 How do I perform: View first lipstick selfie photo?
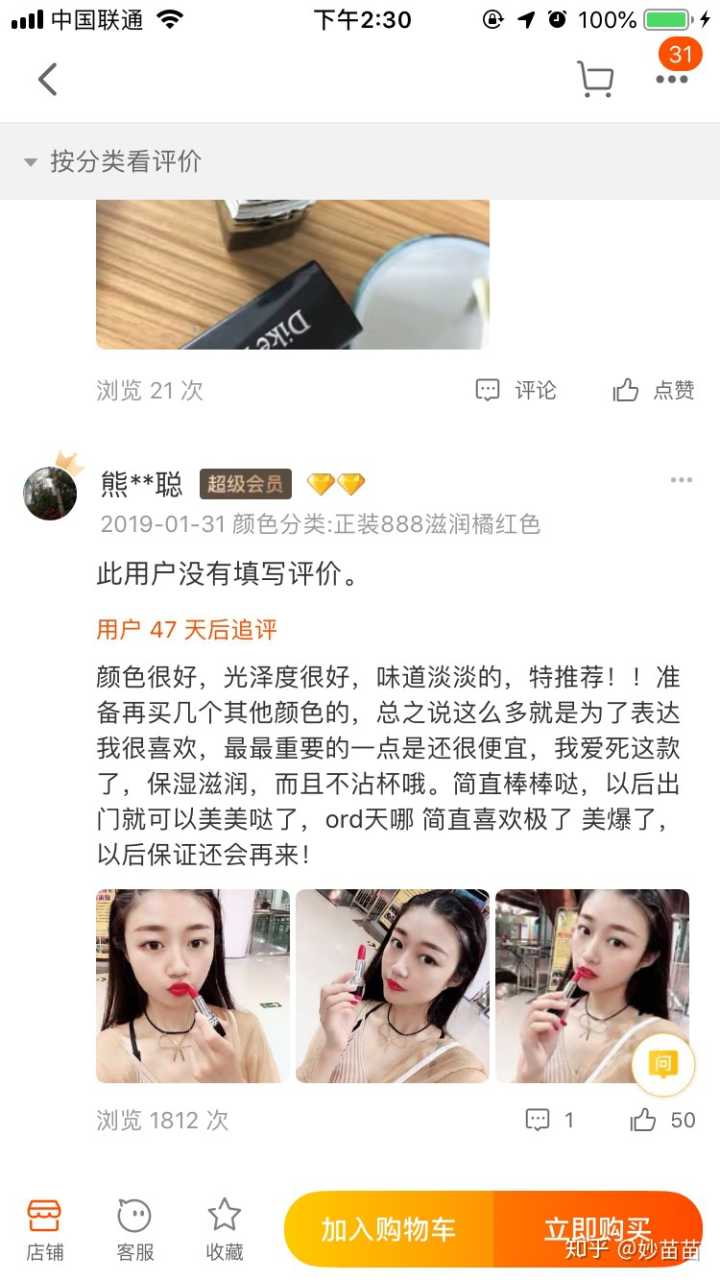193,986
